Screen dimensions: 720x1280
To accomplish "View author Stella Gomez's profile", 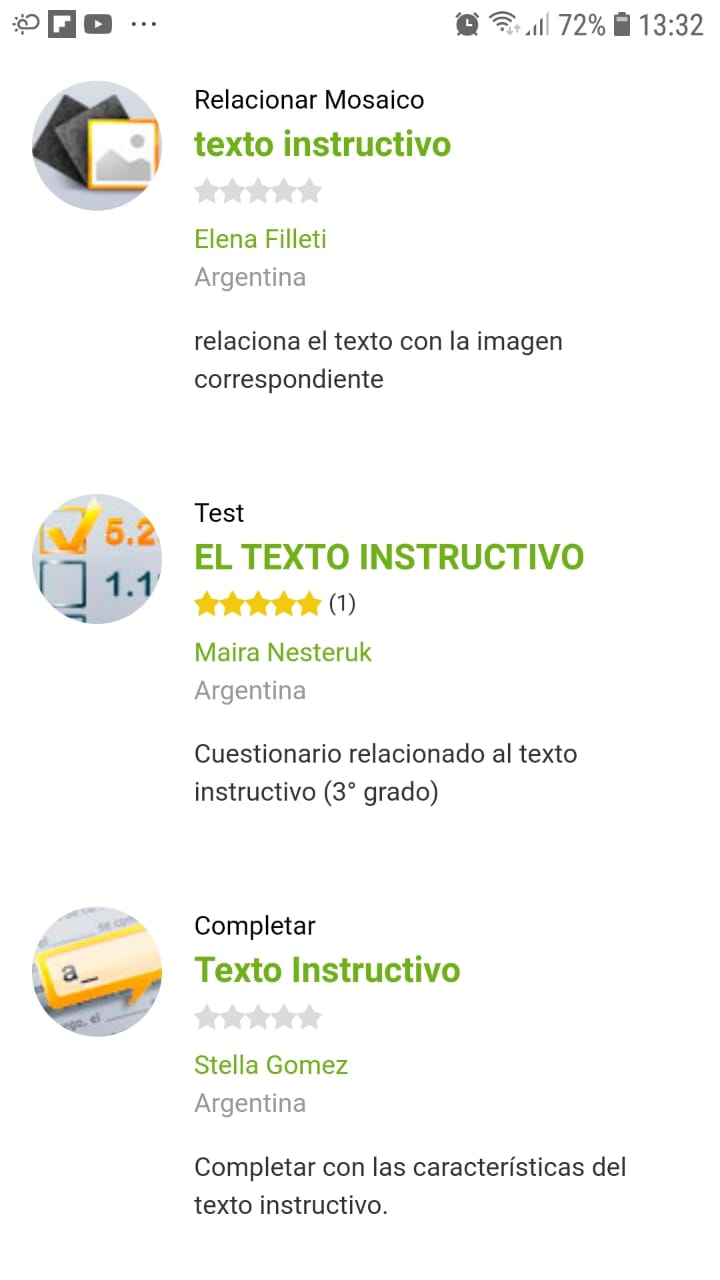I will (271, 1065).
